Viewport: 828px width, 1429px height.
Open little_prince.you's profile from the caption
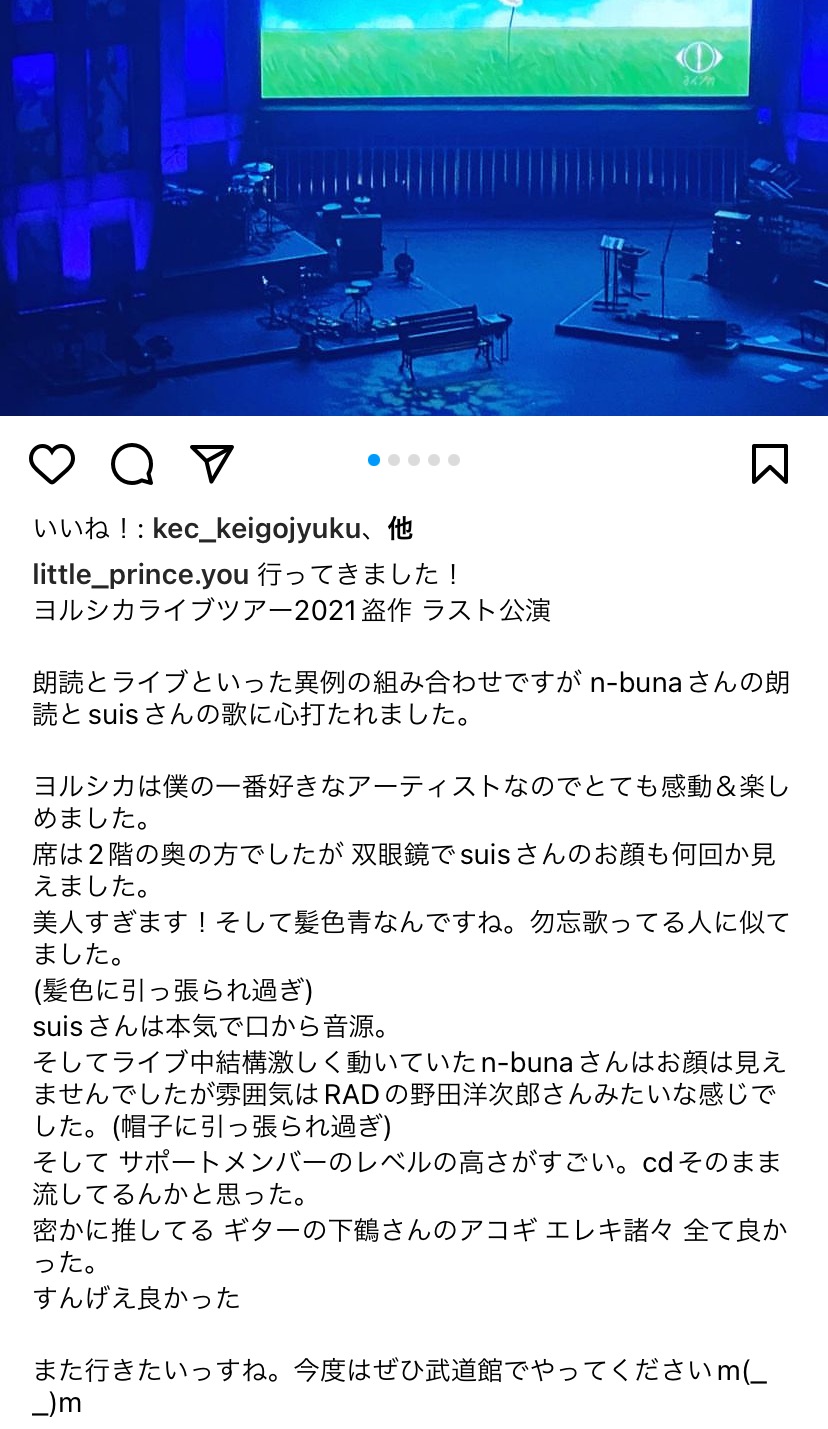140,574
